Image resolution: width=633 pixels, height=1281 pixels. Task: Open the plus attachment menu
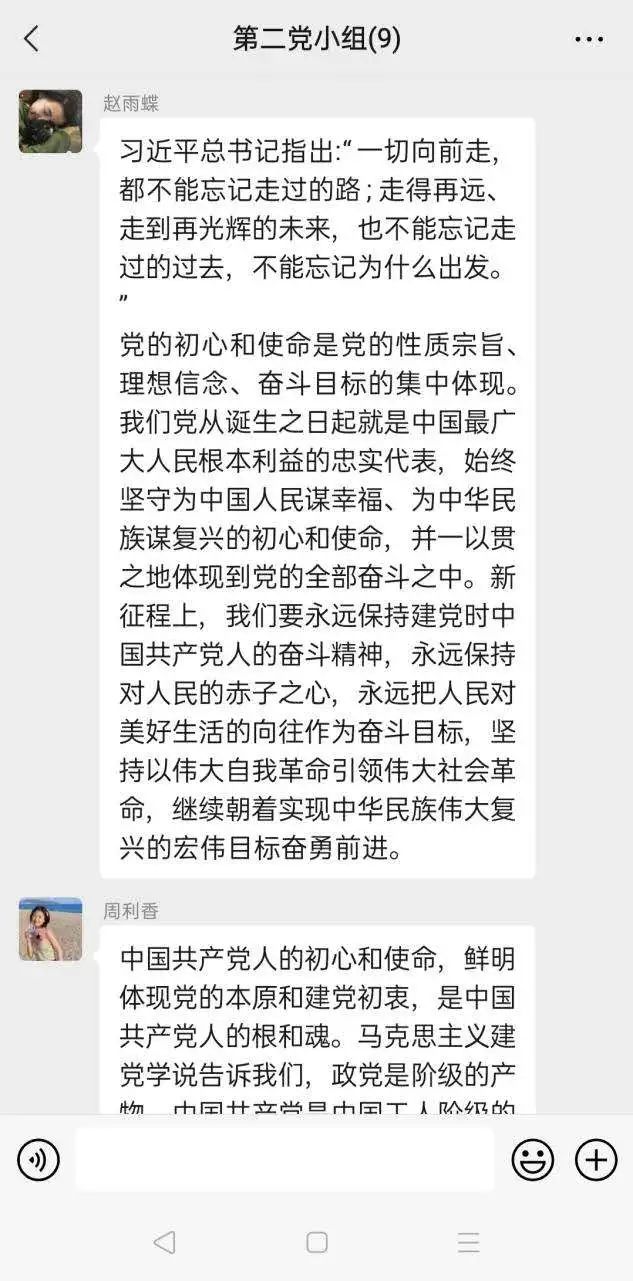[x=595, y=1160]
